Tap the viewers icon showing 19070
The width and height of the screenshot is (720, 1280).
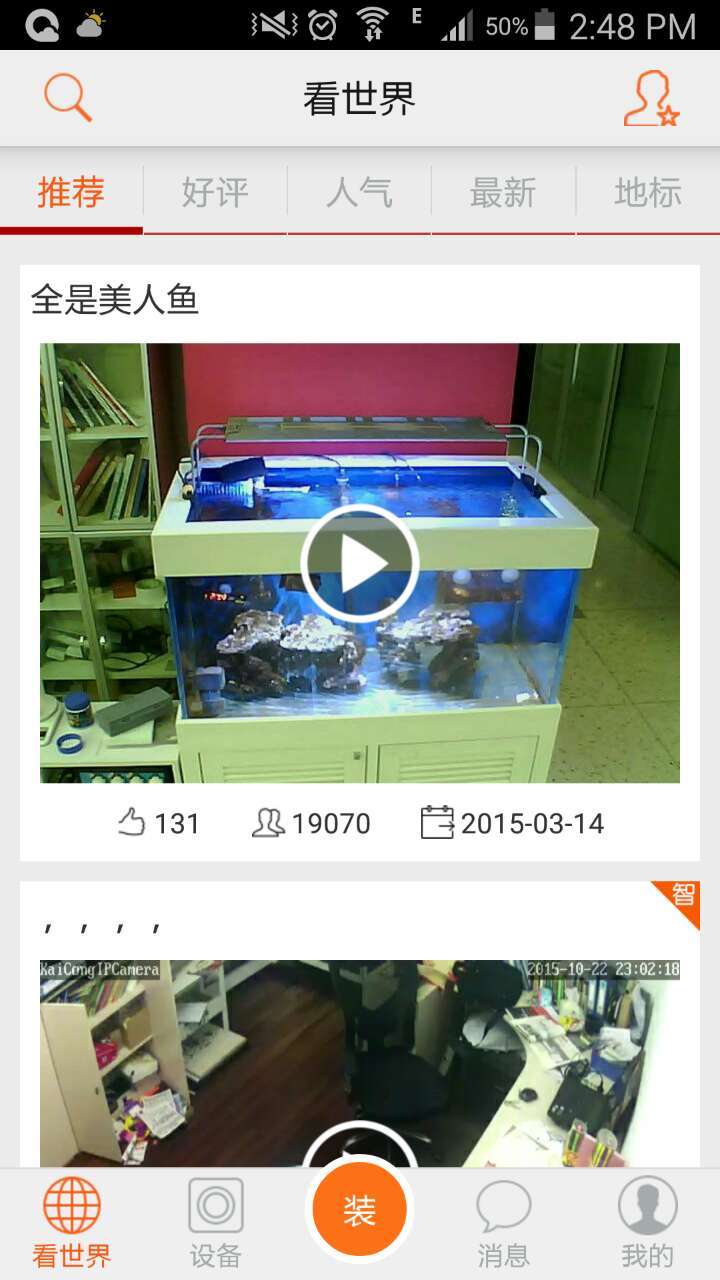[x=270, y=822]
